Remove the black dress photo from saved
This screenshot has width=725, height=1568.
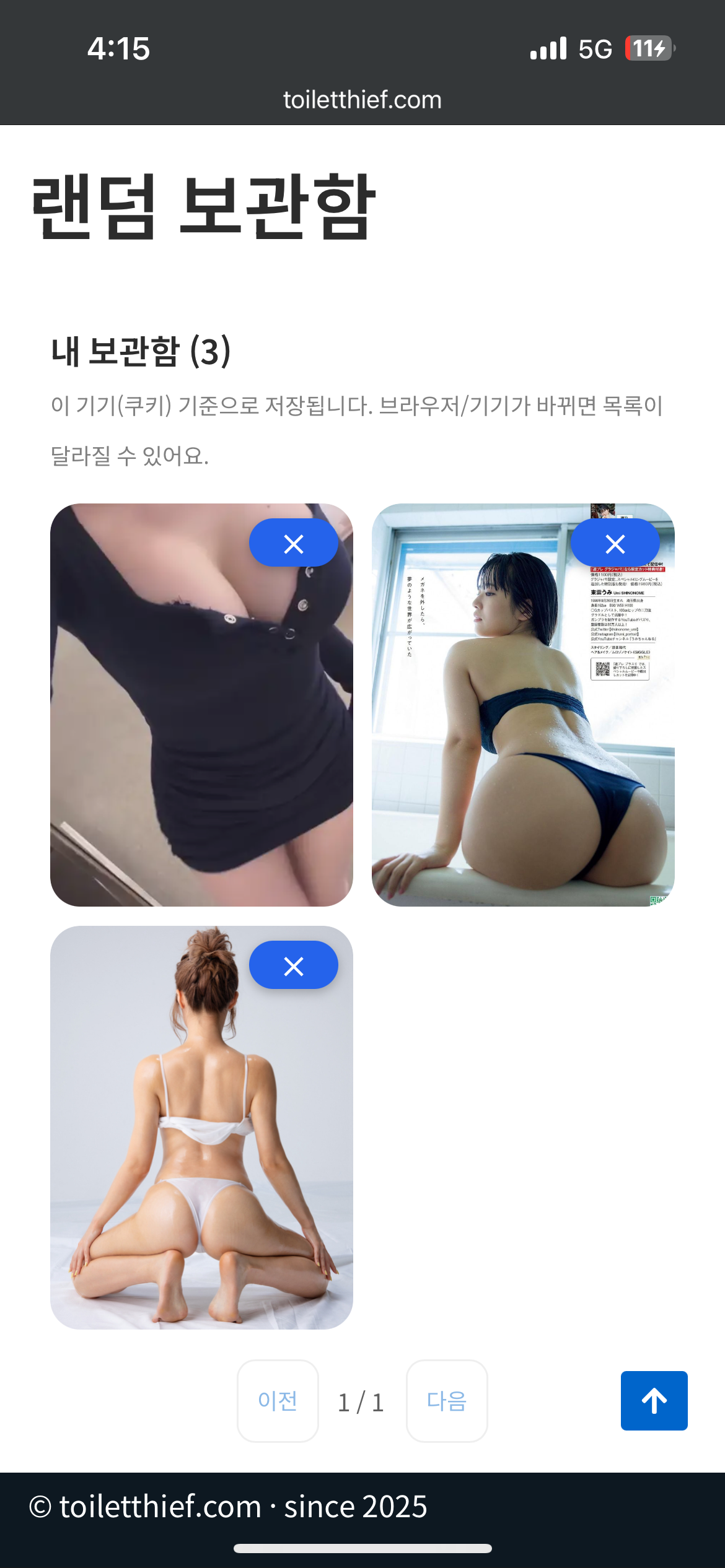pyautogui.click(x=293, y=543)
